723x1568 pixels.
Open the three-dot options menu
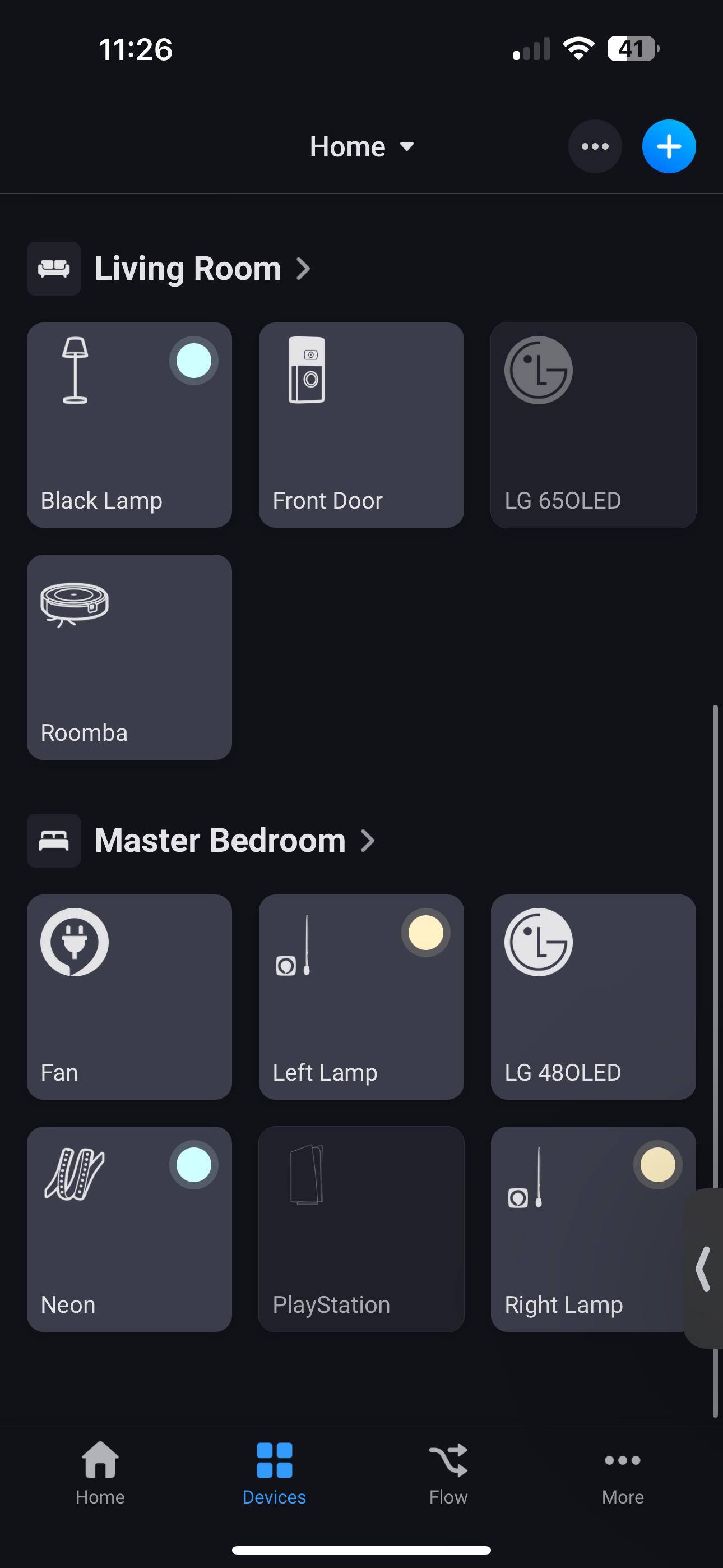[x=595, y=147]
